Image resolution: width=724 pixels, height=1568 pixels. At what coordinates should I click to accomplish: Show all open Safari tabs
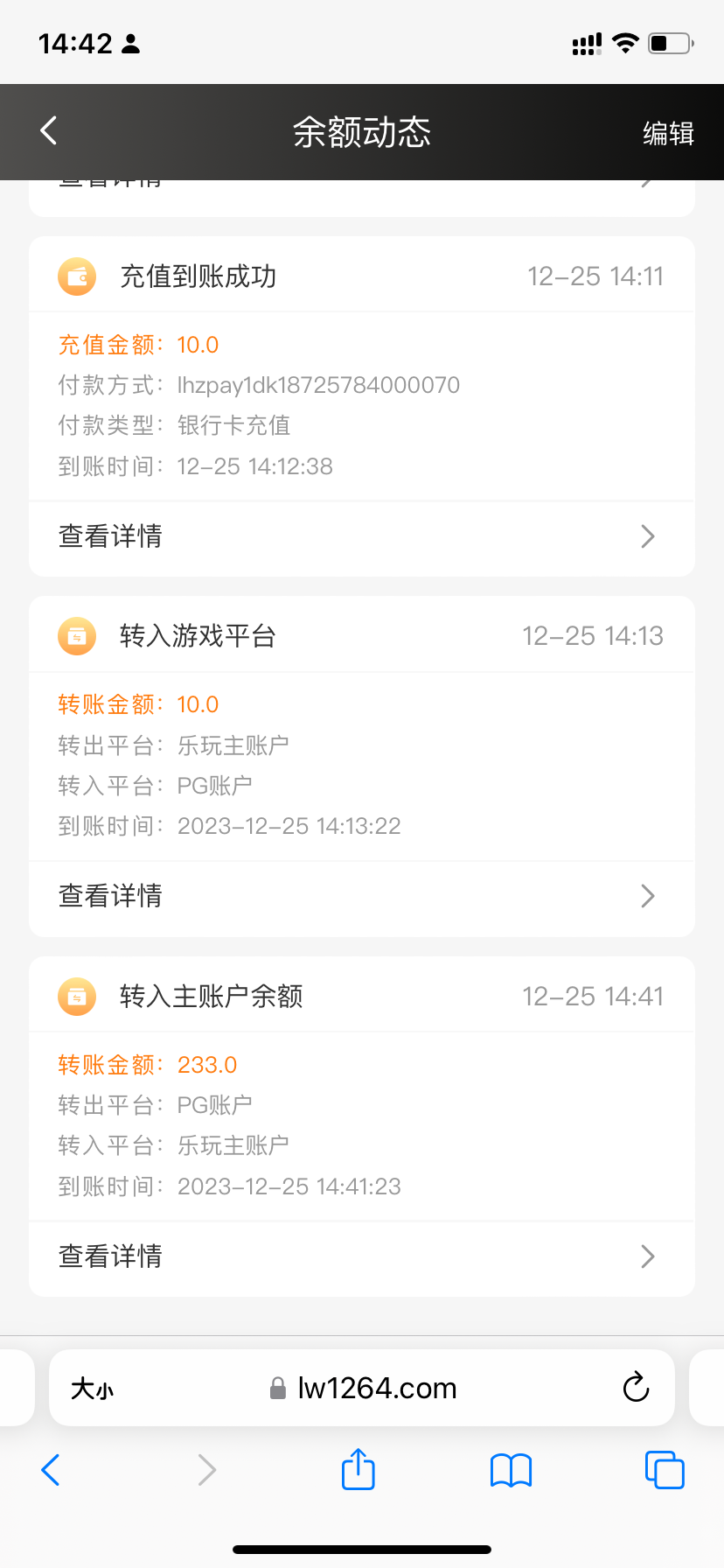[665, 1470]
